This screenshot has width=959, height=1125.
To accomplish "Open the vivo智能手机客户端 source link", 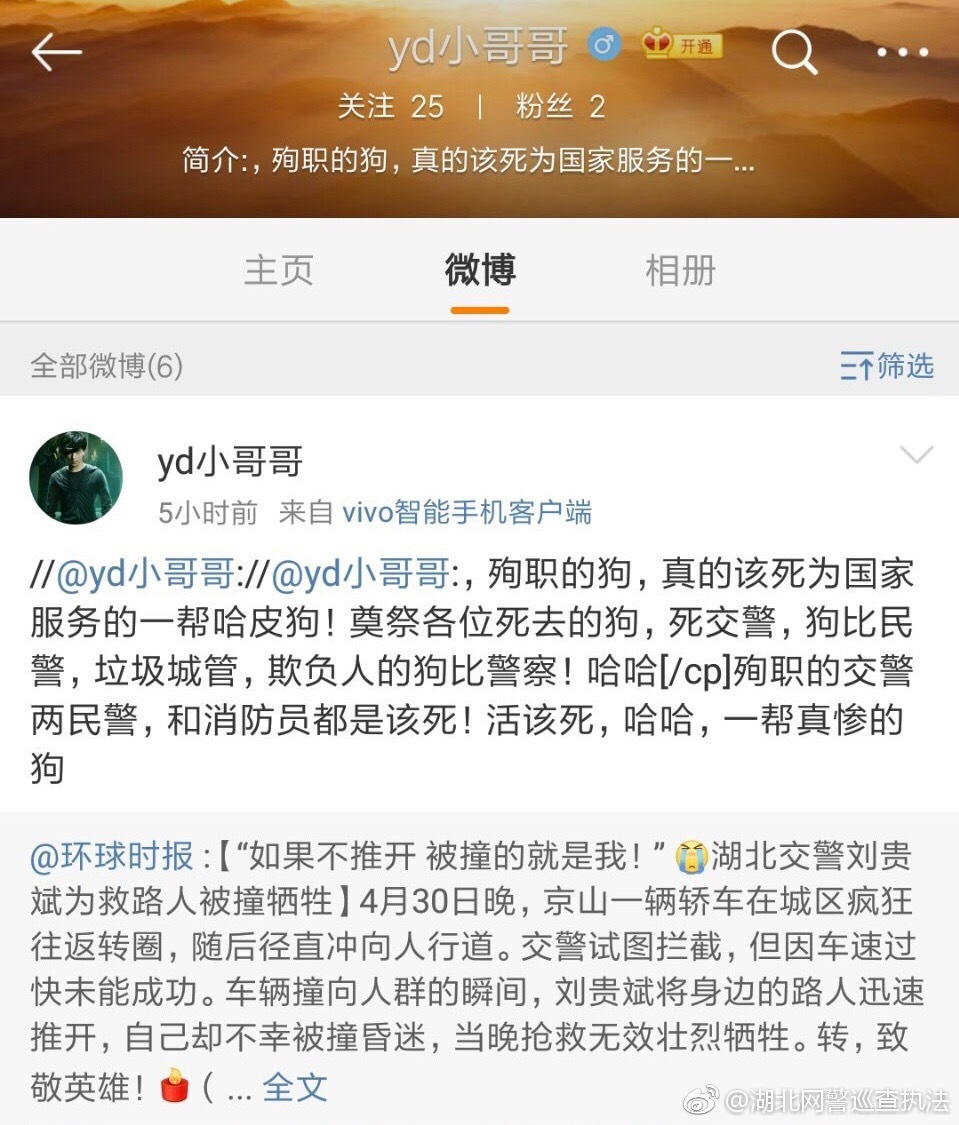I will click(x=467, y=513).
